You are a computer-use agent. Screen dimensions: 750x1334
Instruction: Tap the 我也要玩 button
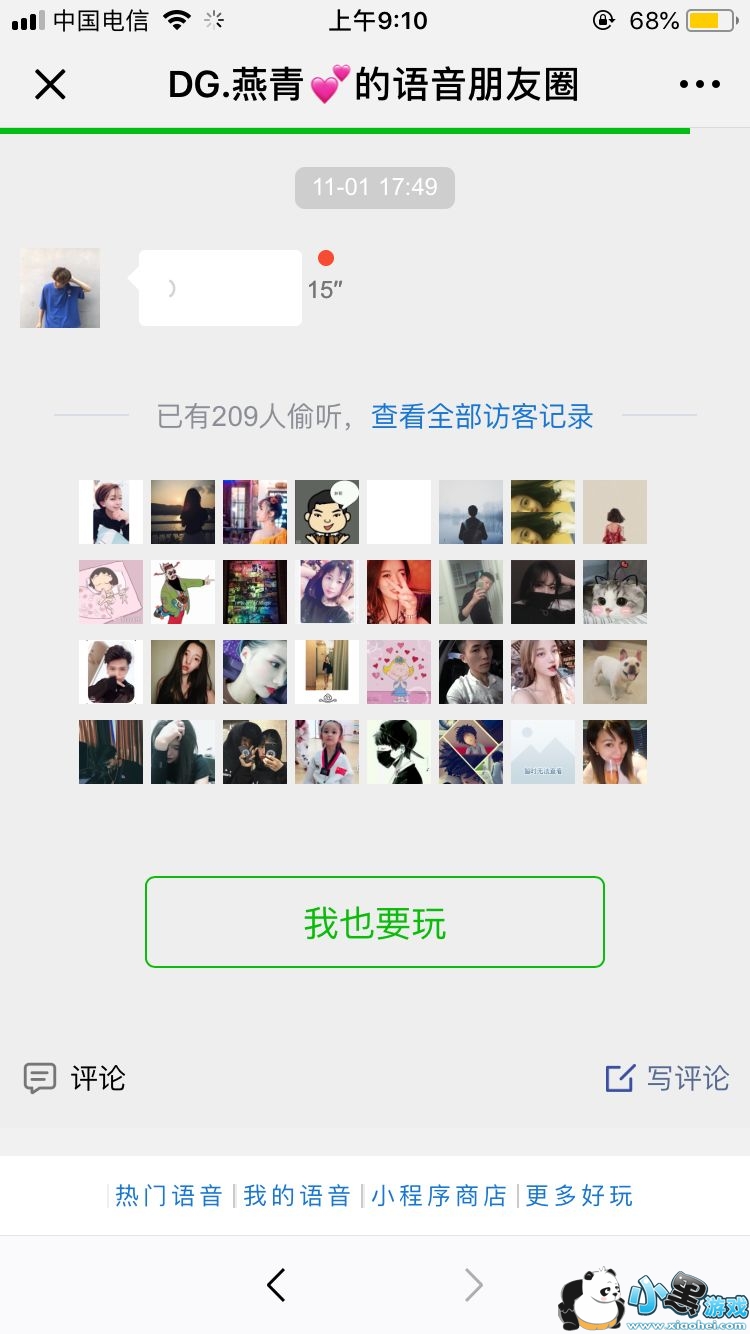(375, 922)
